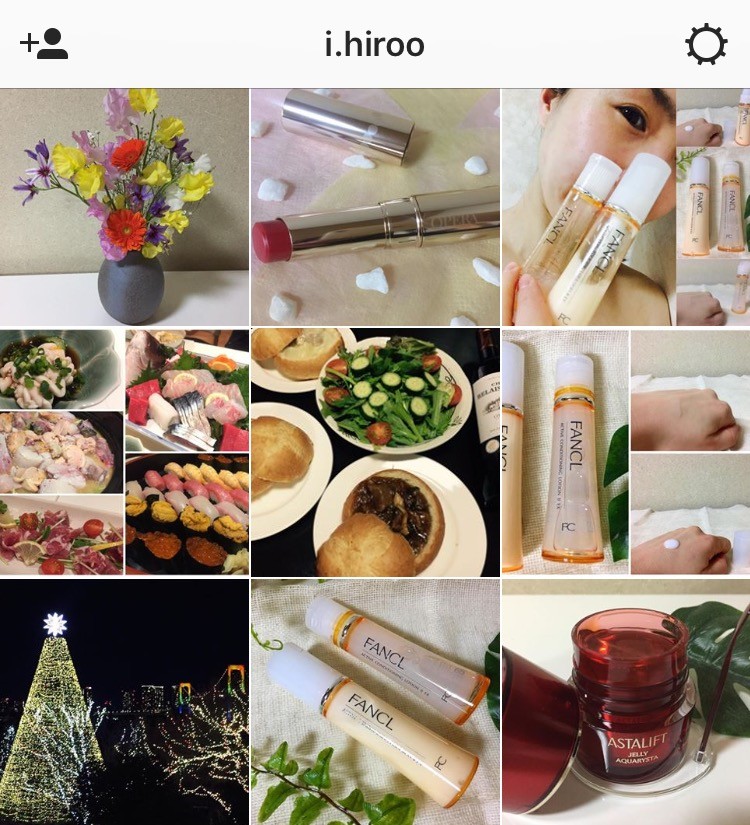Open the selfie with FANCL bottles post
The width and height of the screenshot is (750, 825).
(x=625, y=206)
